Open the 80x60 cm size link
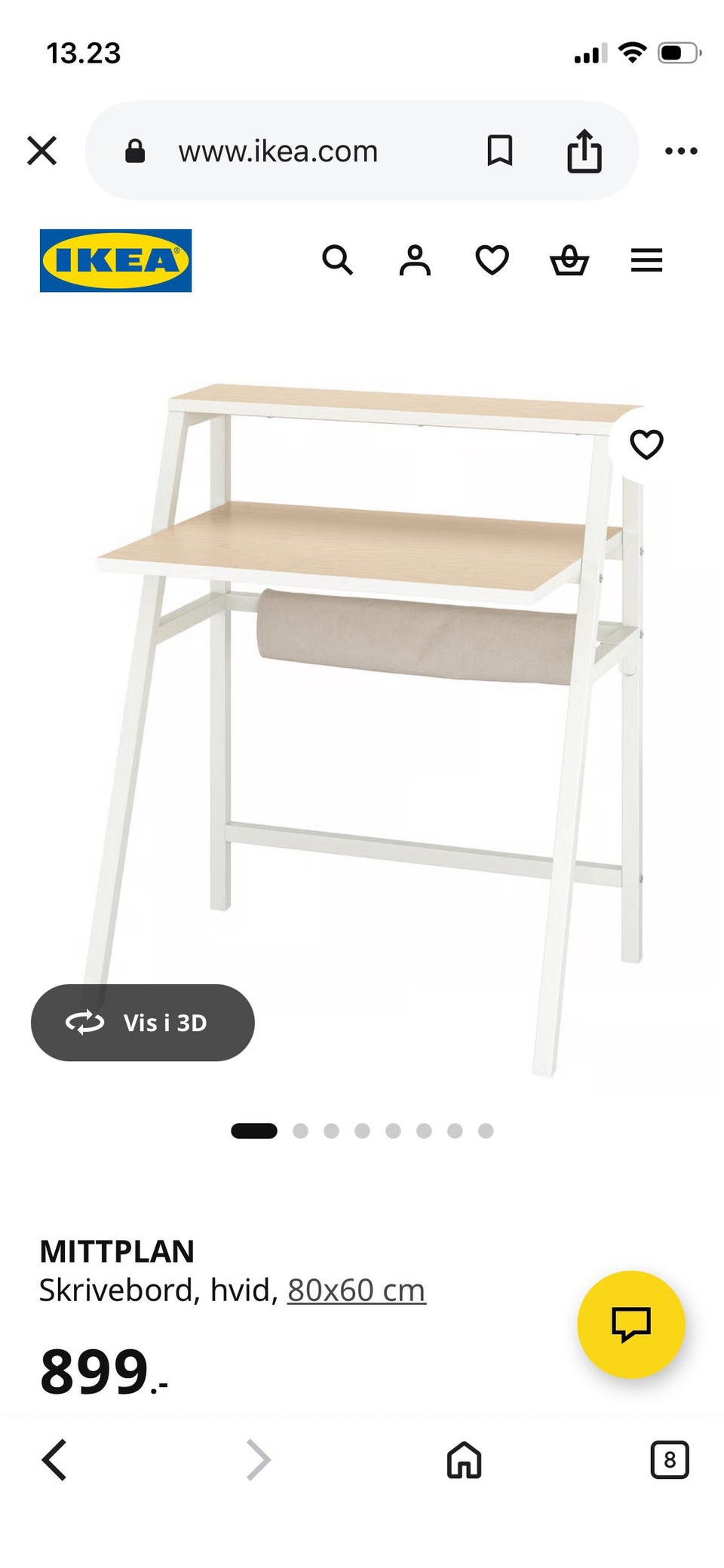Image resolution: width=724 pixels, height=1568 pixels. coord(357,1290)
